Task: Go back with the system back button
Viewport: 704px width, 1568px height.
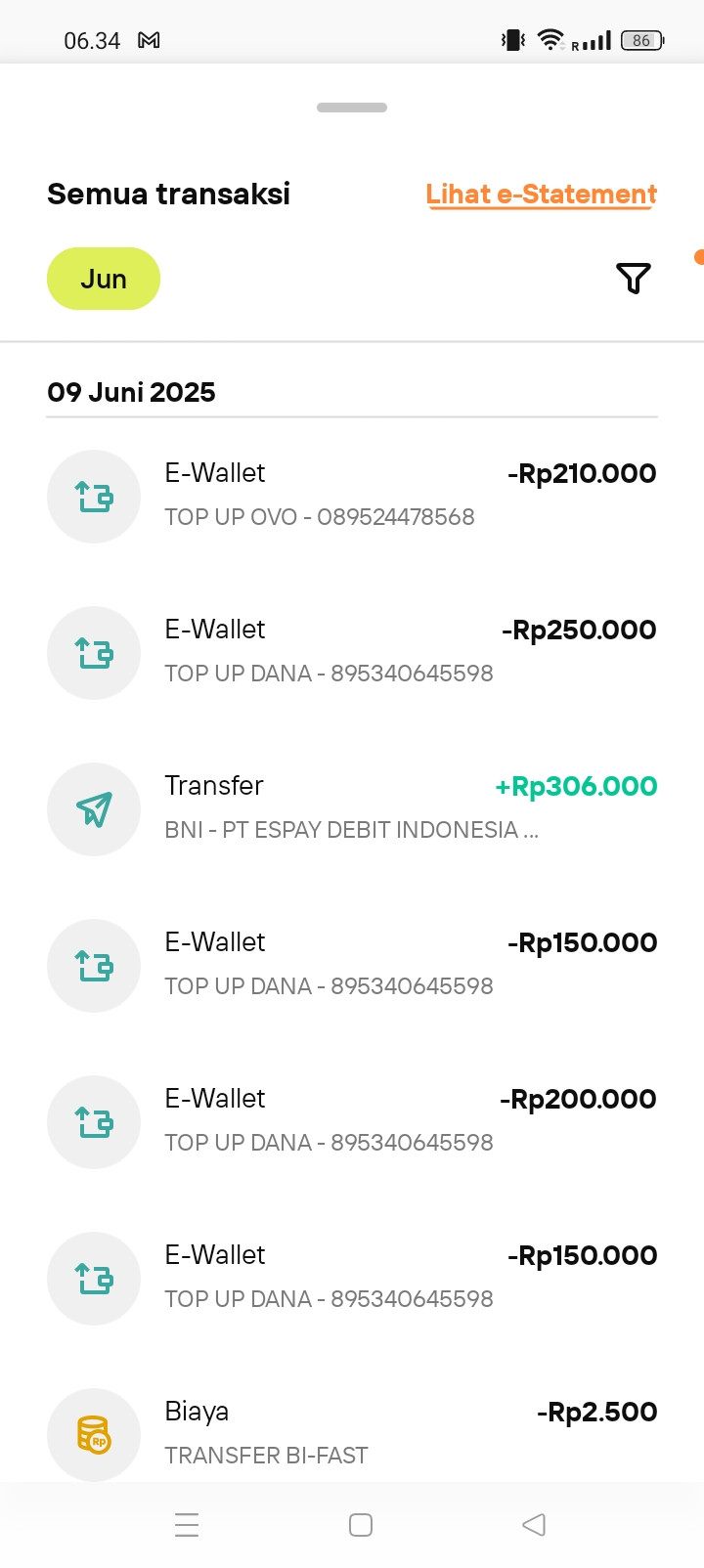Action: 534,1525
